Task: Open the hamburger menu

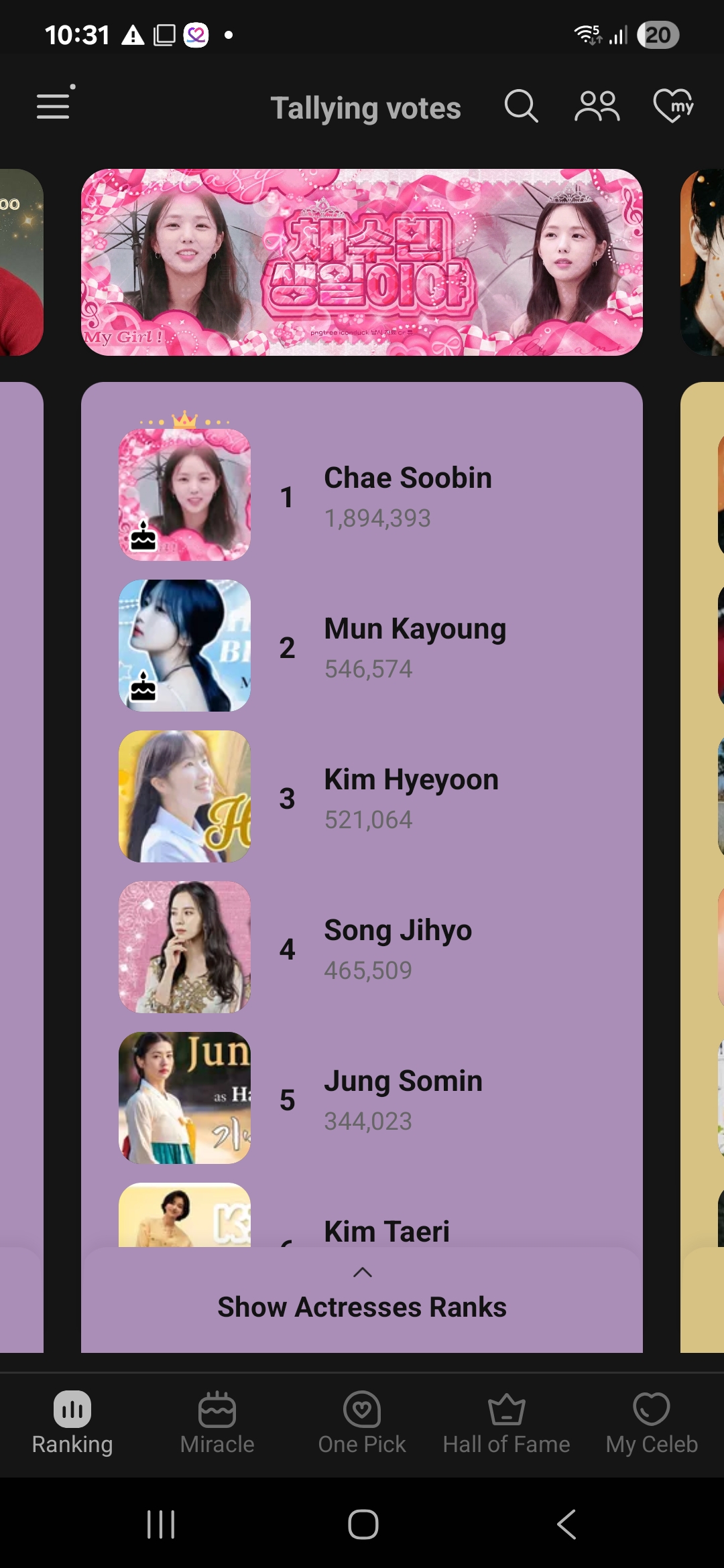Action: click(x=54, y=105)
